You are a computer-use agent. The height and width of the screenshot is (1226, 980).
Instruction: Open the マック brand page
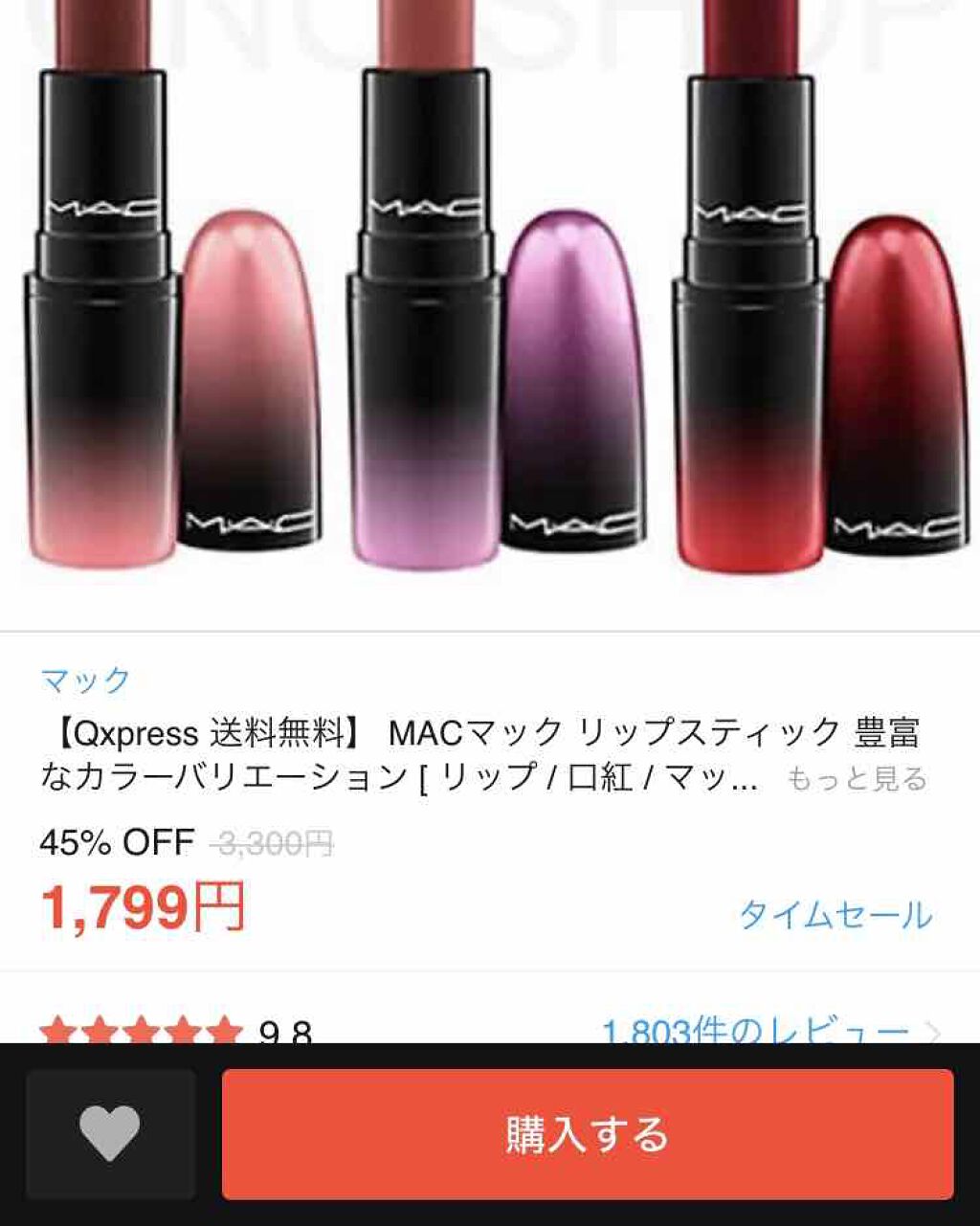click(82, 681)
